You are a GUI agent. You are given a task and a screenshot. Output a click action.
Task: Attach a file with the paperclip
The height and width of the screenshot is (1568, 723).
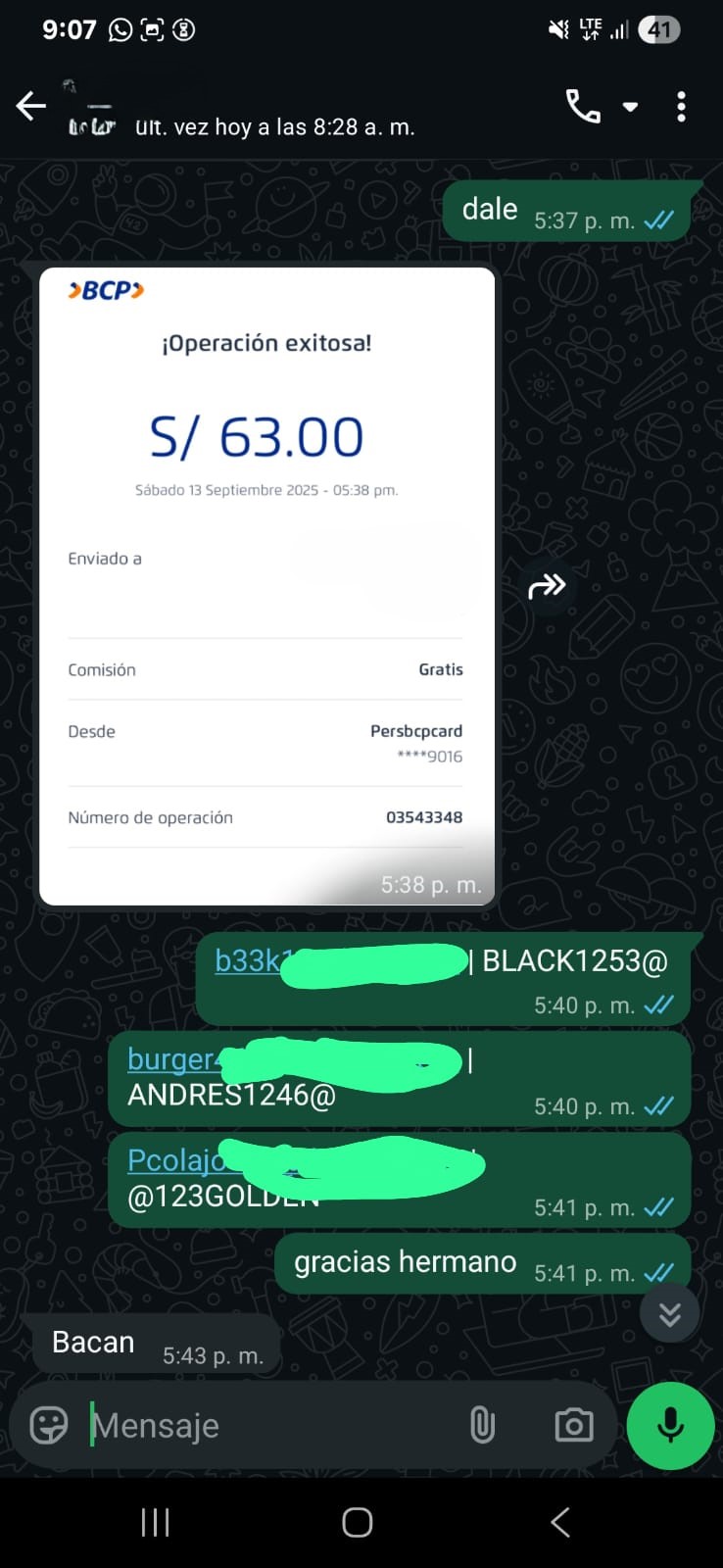(482, 1425)
